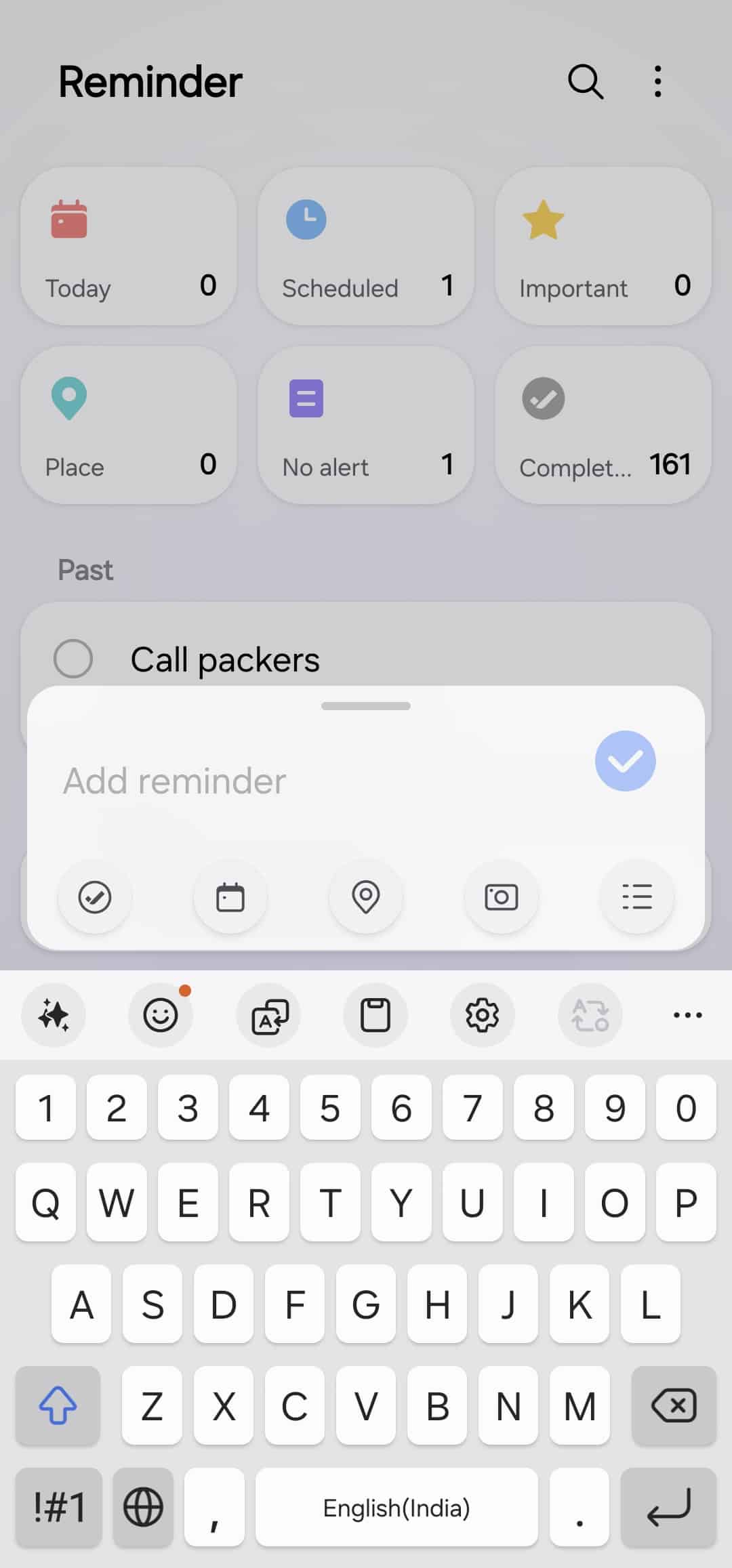732x1568 pixels.
Task: Save the reminder with the blue checkmark
Action: coord(625,761)
